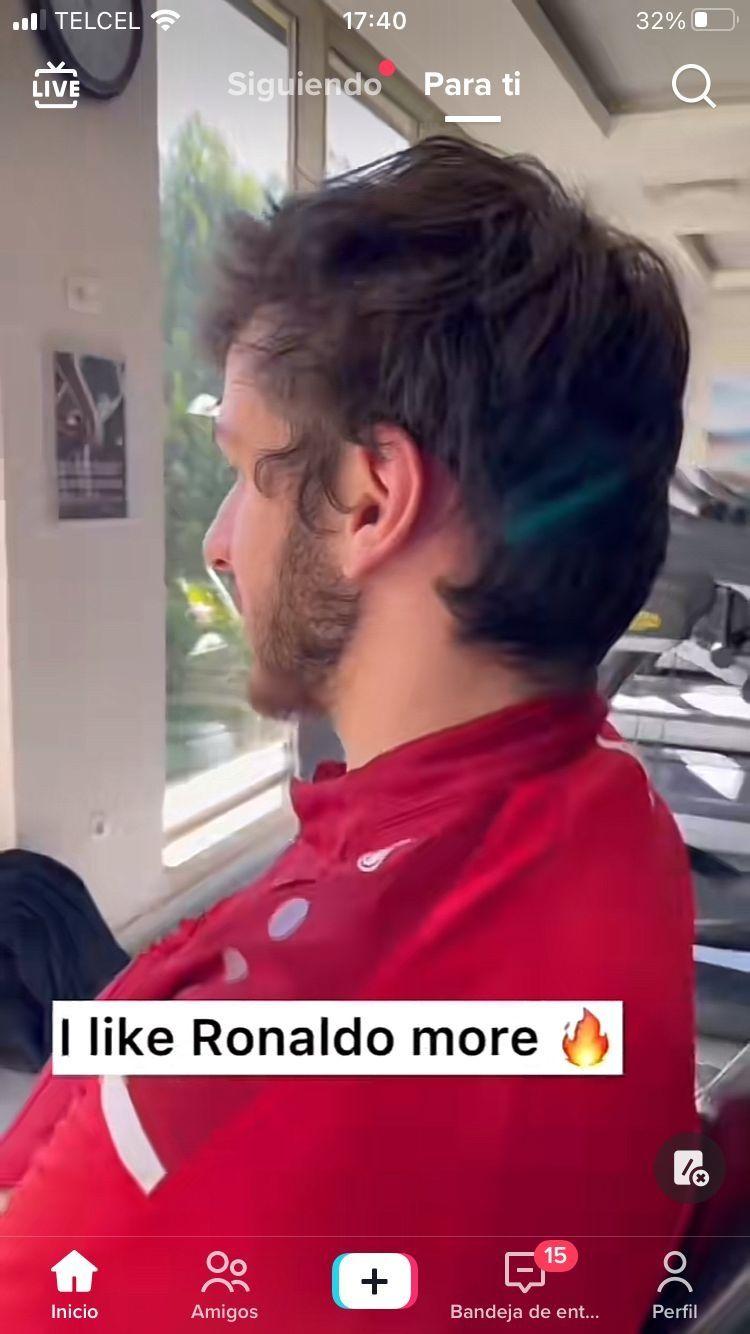Viewport: 750px width, 1334px height.
Task: Tap the clear-mode icon on the video
Action: pos(689,1167)
